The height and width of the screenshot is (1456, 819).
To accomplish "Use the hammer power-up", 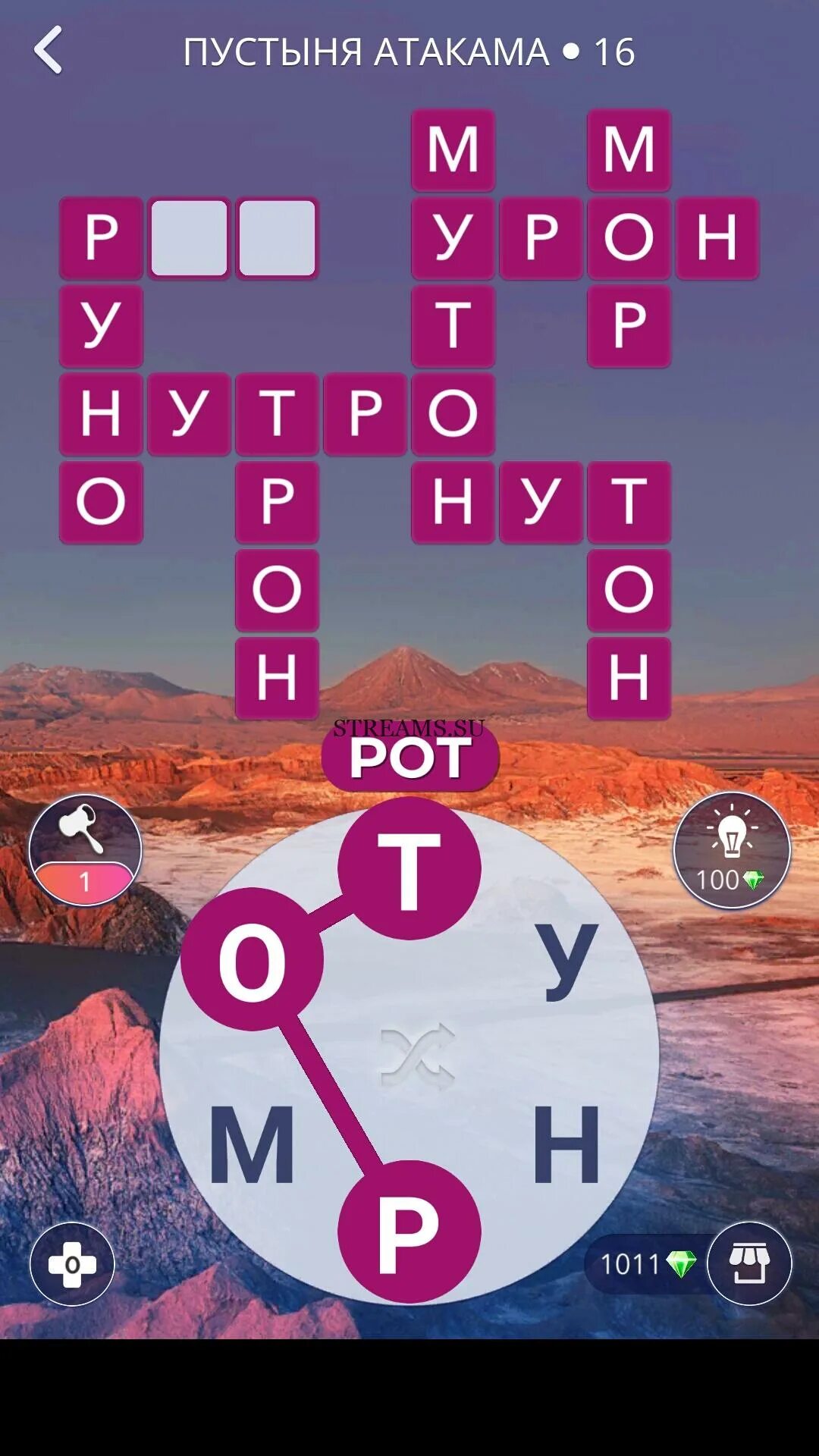I will click(85, 849).
